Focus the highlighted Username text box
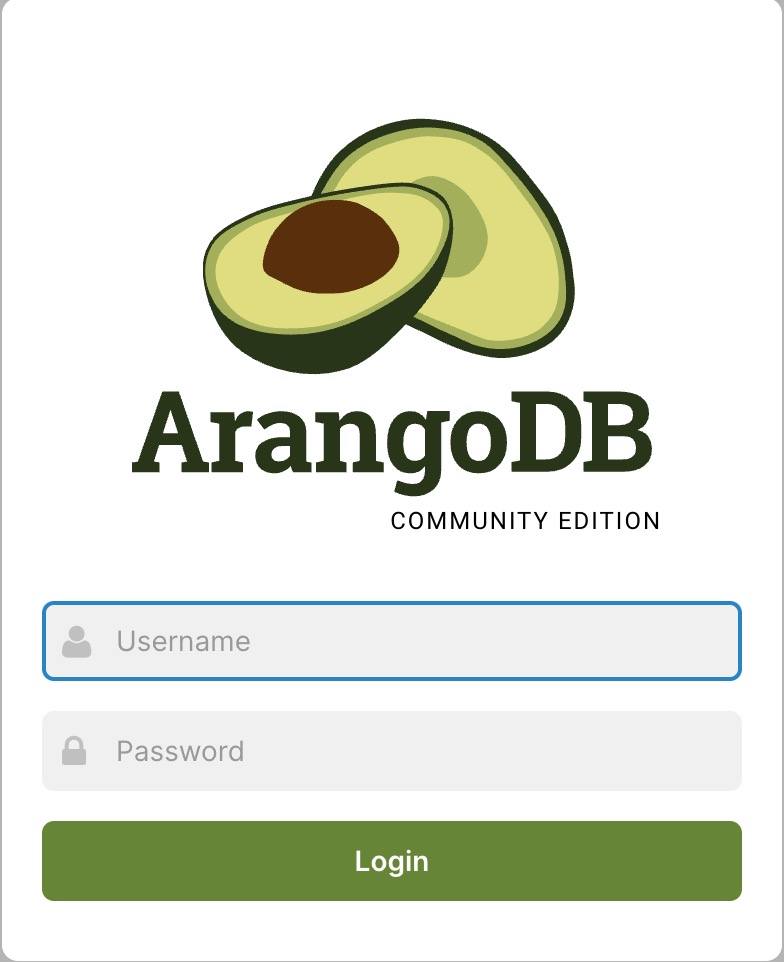784x962 pixels. (392, 642)
